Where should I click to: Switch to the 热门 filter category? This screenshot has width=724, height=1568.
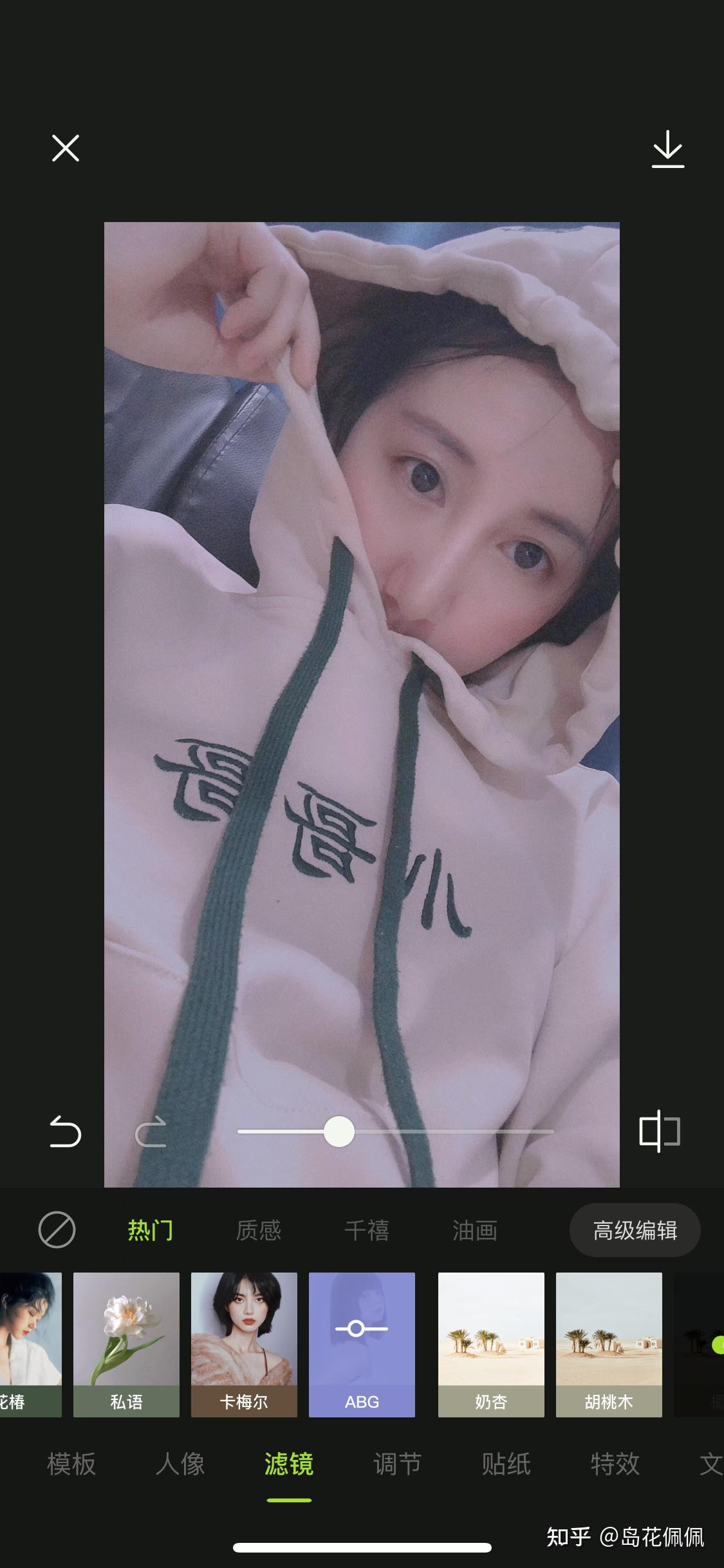coord(151,1230)
